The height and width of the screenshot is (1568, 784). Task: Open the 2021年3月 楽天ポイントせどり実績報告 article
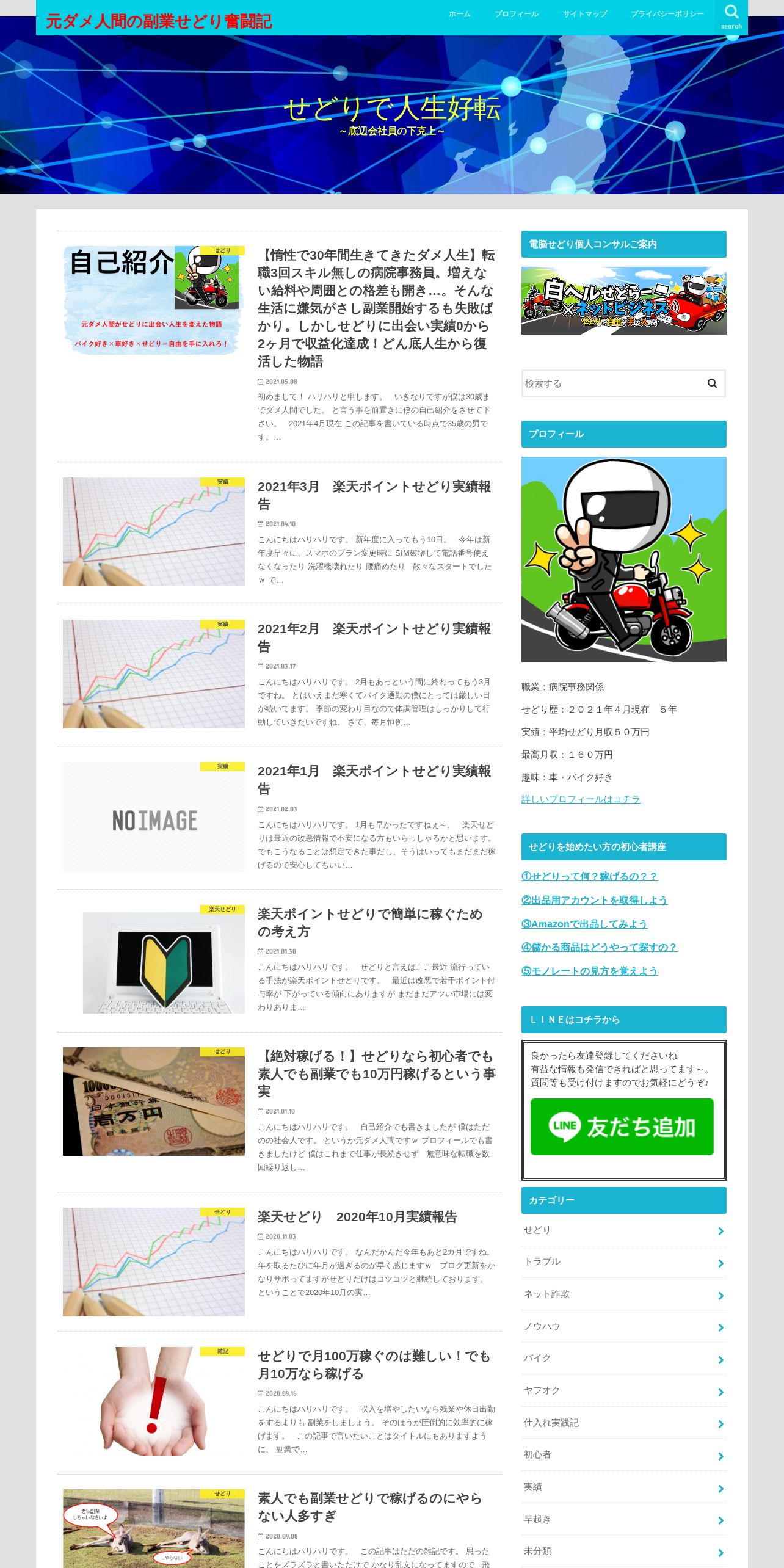pos(374,495)
